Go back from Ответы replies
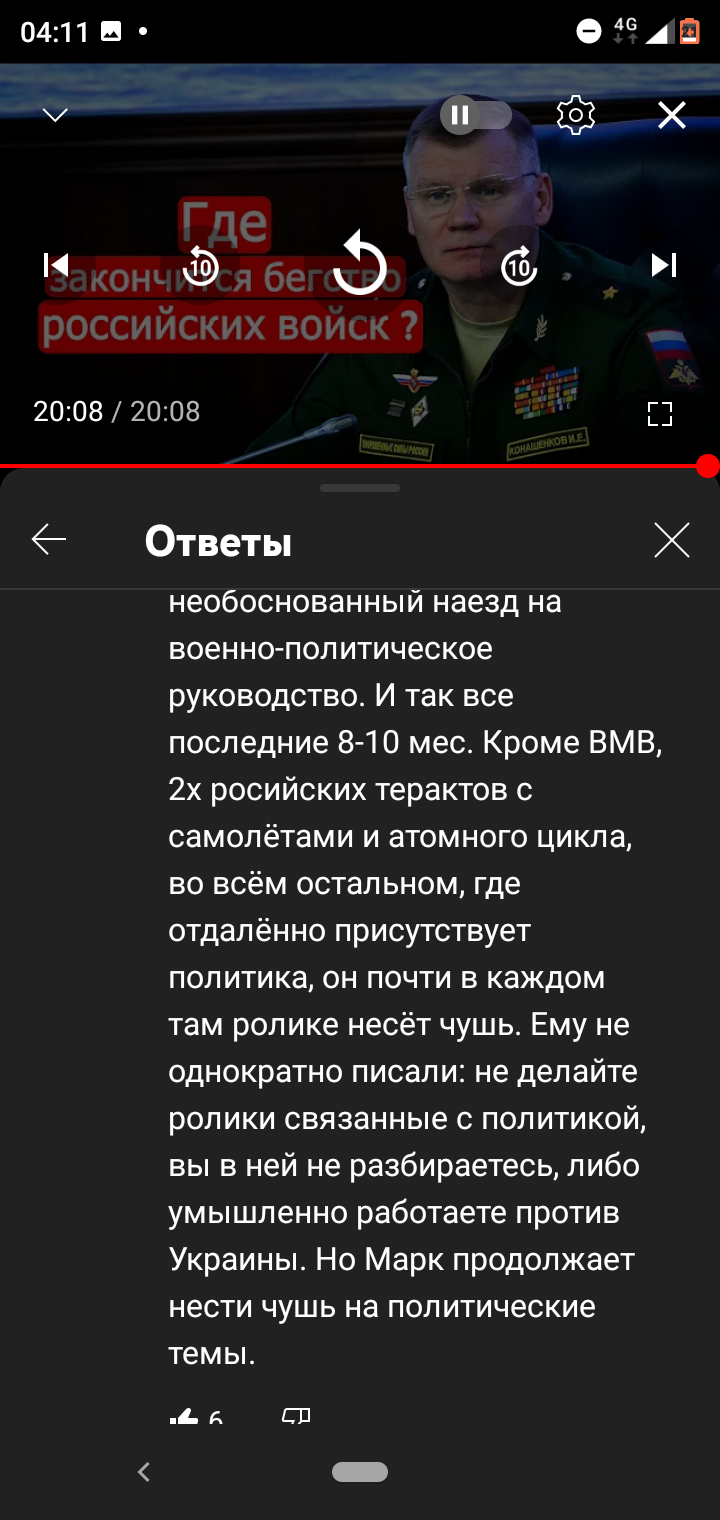720x1520 pixels. (49, 540)
